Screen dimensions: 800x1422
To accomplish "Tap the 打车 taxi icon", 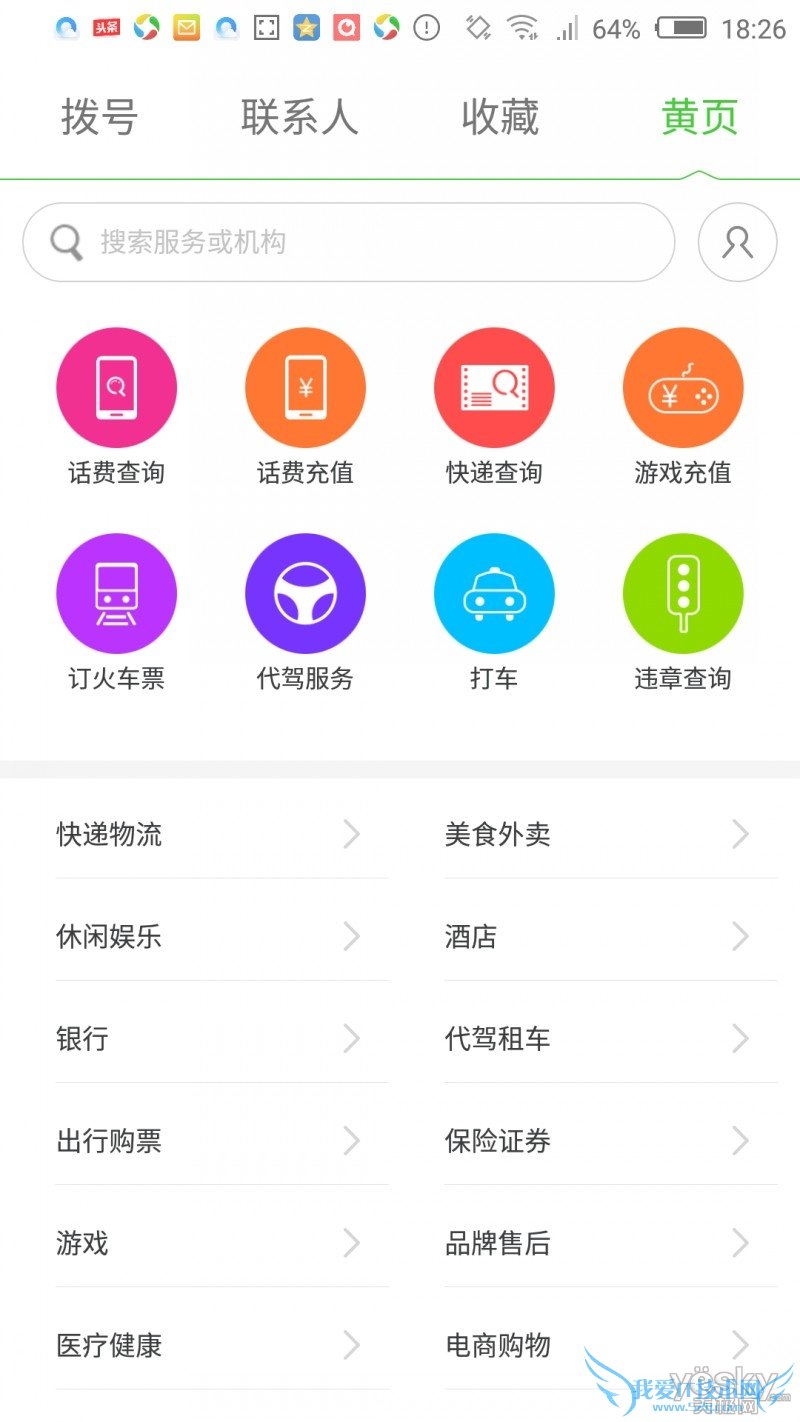I will click(x=494, y=594).
